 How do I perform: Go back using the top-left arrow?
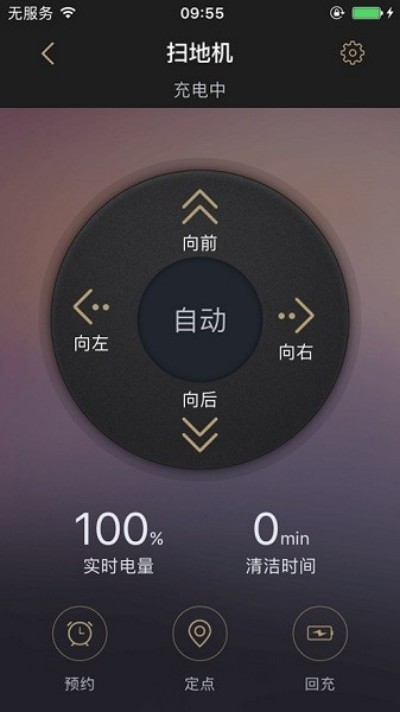pos(48,54)
